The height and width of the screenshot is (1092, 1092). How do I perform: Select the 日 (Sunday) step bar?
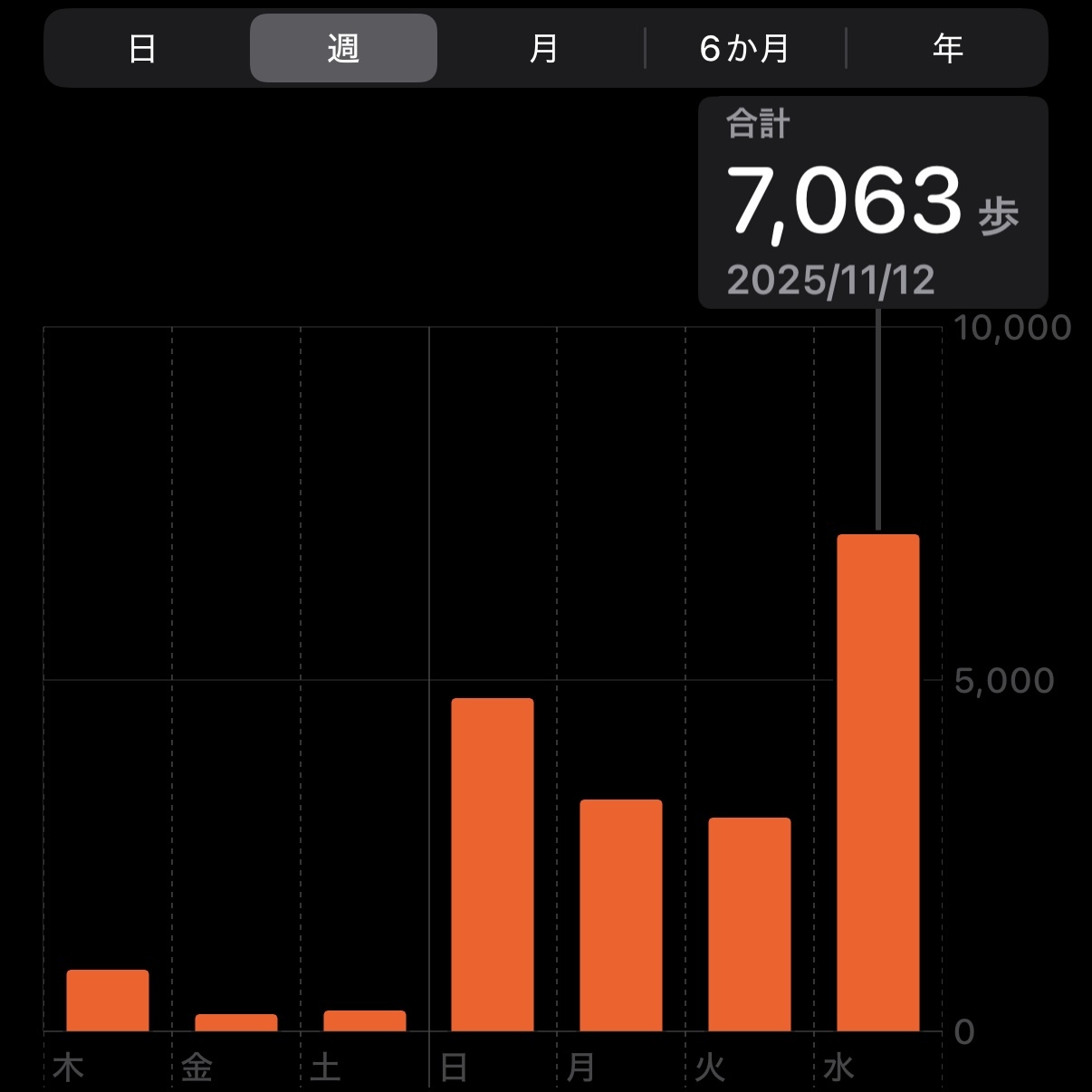(493, 865)
